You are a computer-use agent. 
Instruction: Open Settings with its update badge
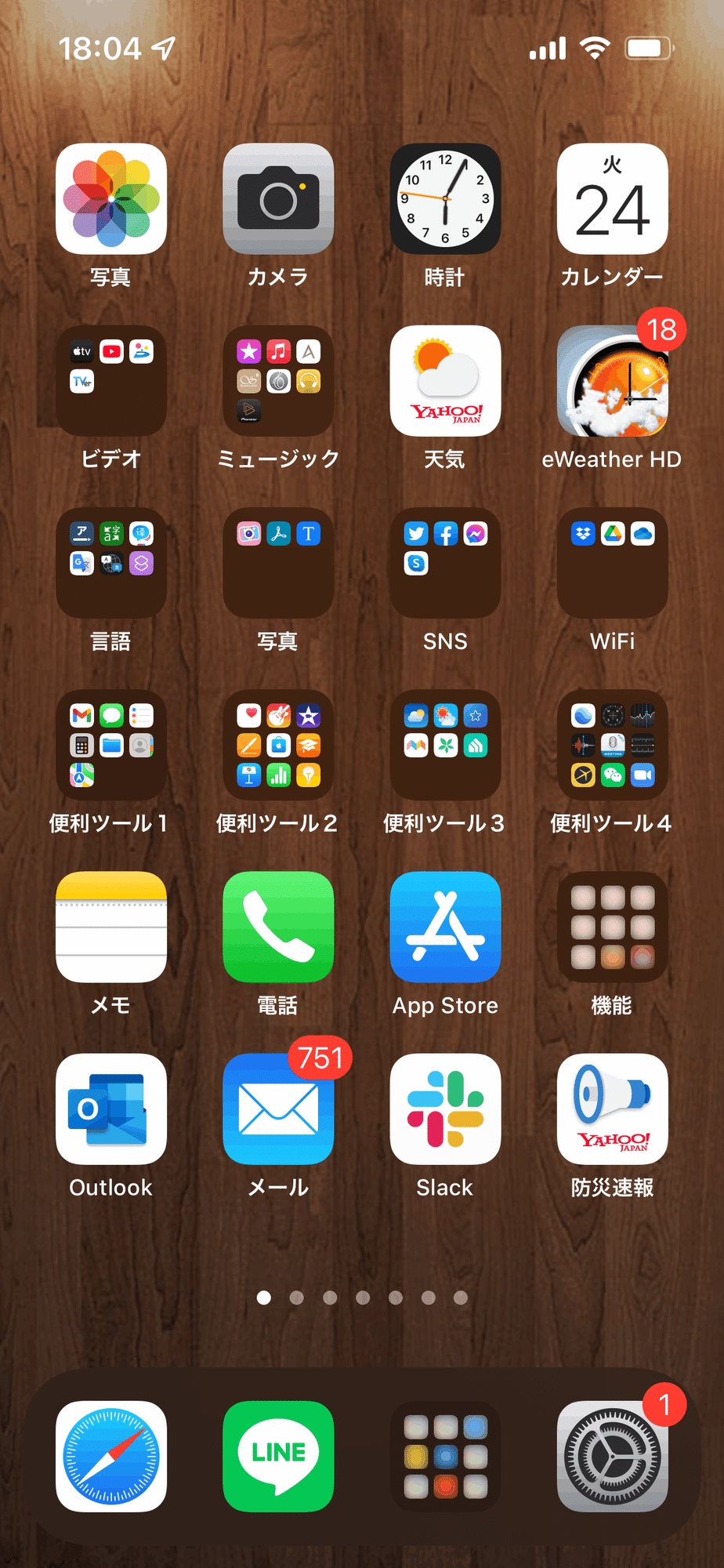[x=612, y=1456]
